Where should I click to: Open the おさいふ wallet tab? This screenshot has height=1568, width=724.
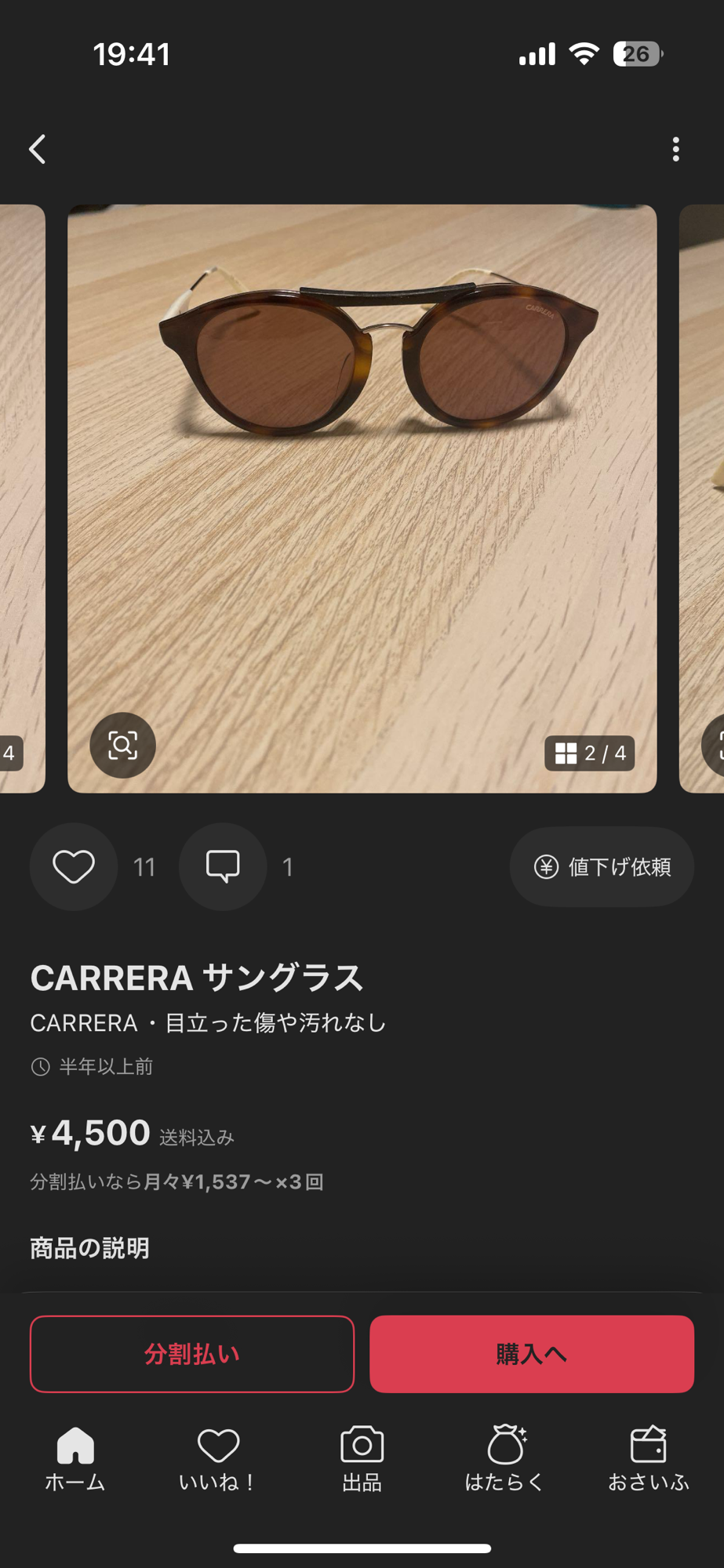pos(649,1458)
